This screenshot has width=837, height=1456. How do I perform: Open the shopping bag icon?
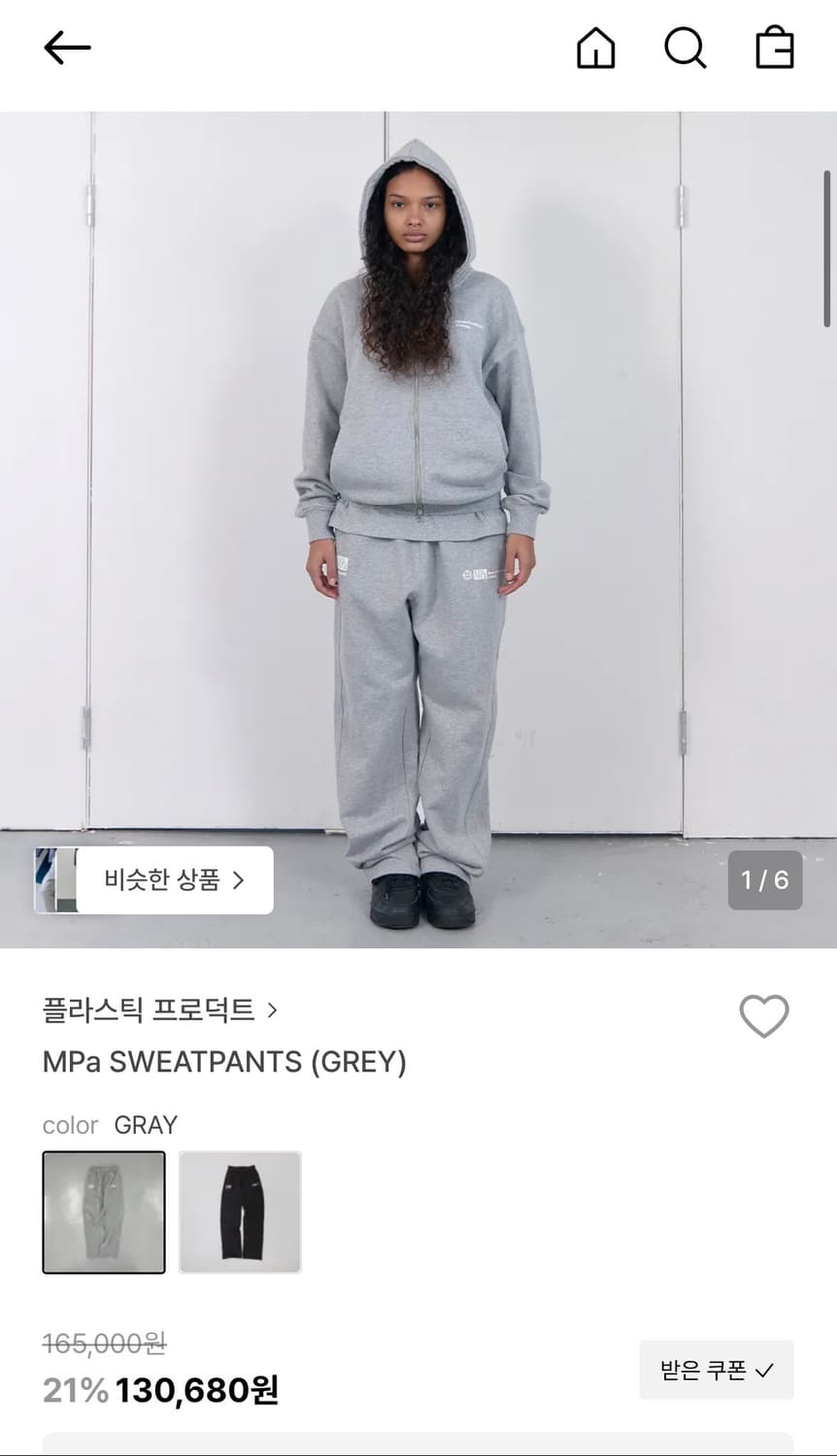pyautogui.click(x=774, y=47)
